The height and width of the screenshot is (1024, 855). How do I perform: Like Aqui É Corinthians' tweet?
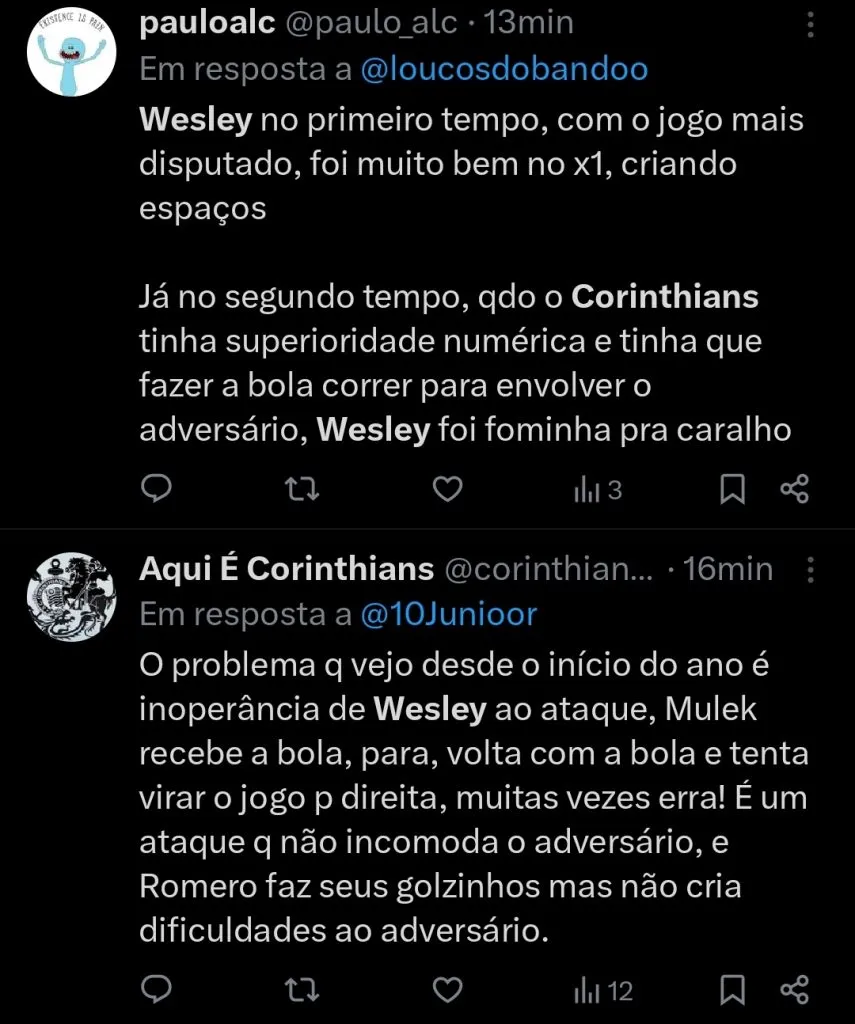pyautogui.click(x=447, y=990)
